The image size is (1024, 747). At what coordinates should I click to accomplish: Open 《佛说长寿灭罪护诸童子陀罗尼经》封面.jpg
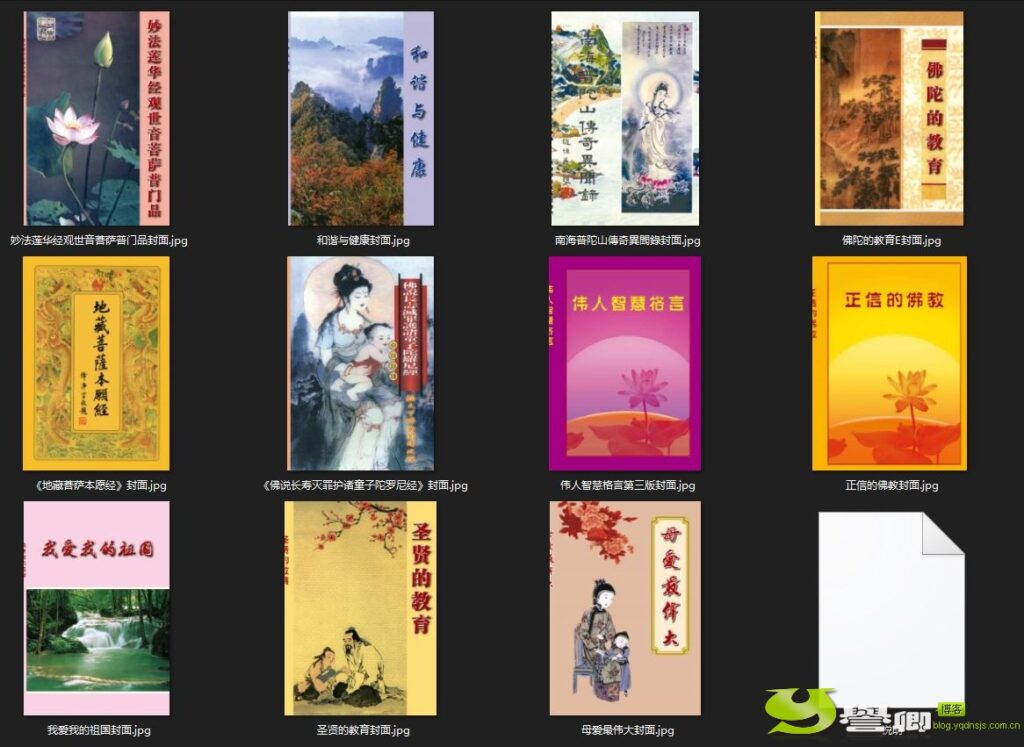[361, 363]
